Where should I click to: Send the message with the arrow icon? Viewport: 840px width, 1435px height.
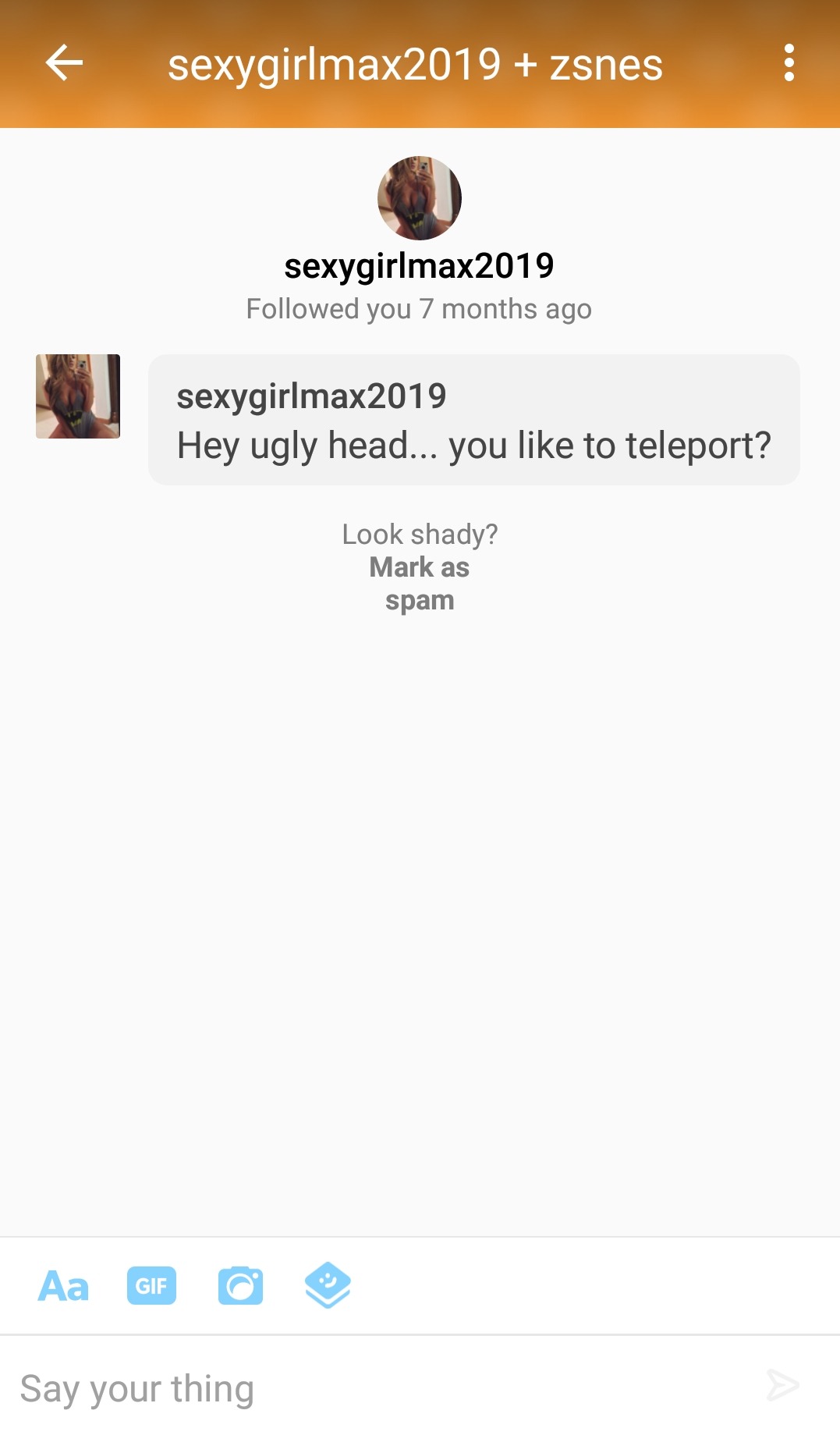[782, 1386]
